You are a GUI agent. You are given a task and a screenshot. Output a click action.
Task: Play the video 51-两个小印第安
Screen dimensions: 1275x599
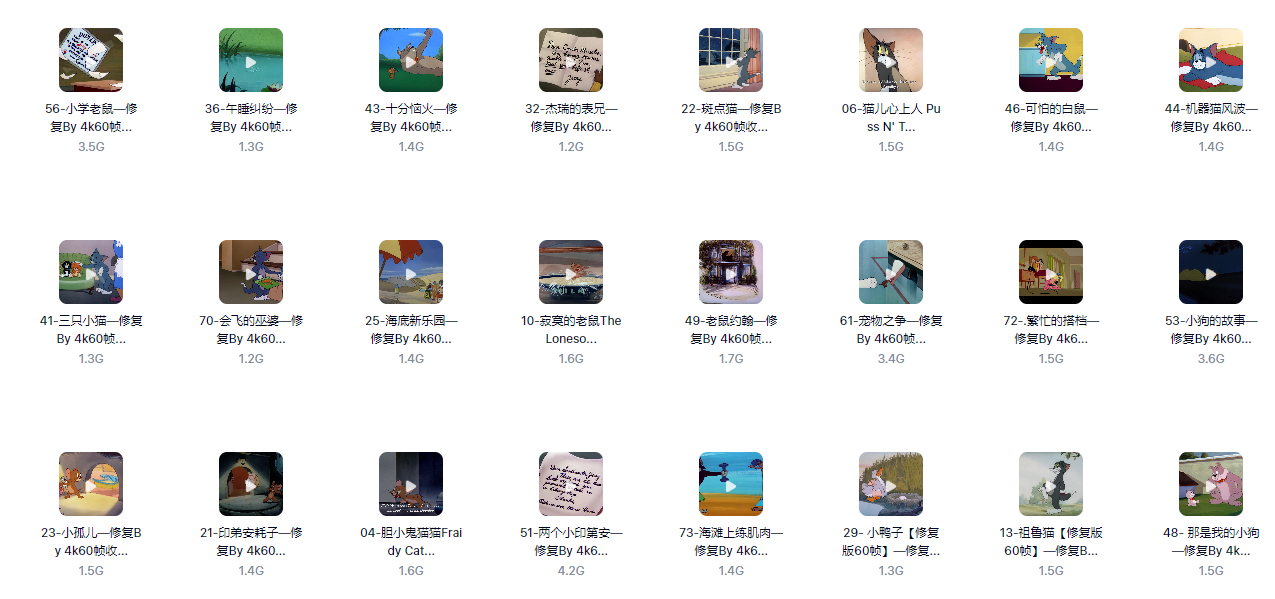[571, 484]
